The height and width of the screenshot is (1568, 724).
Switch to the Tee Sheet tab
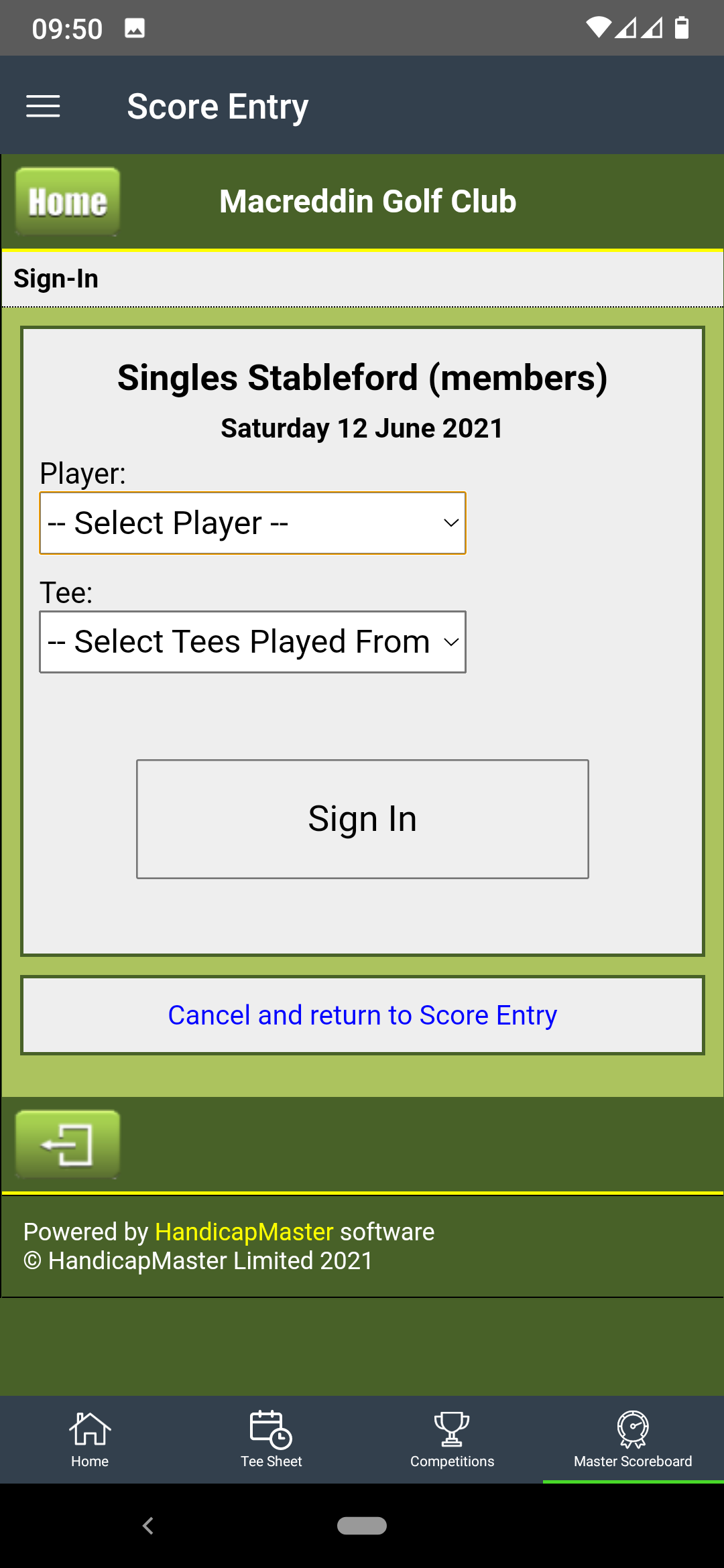pos(271,1439)
